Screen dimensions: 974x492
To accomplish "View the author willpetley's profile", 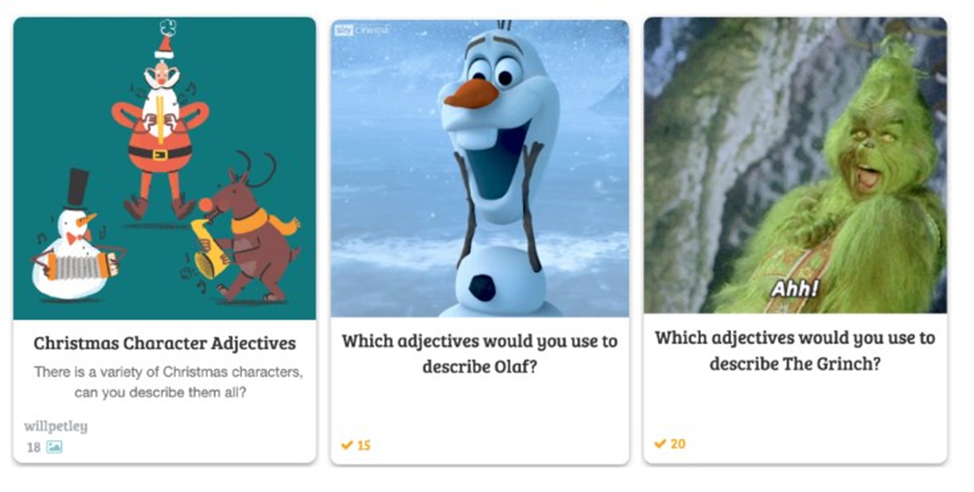I will 56,426.
